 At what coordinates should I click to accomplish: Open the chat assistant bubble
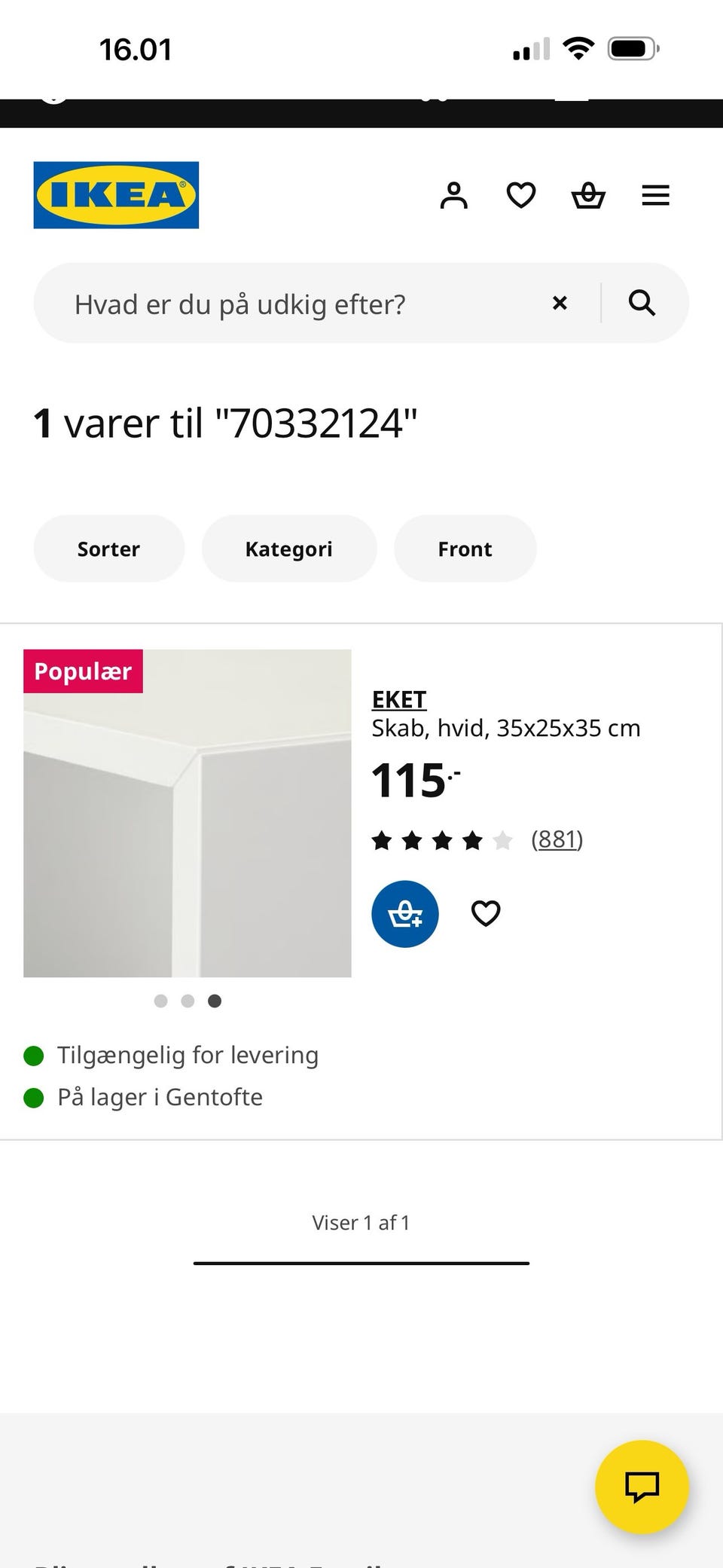point(641,1487)
